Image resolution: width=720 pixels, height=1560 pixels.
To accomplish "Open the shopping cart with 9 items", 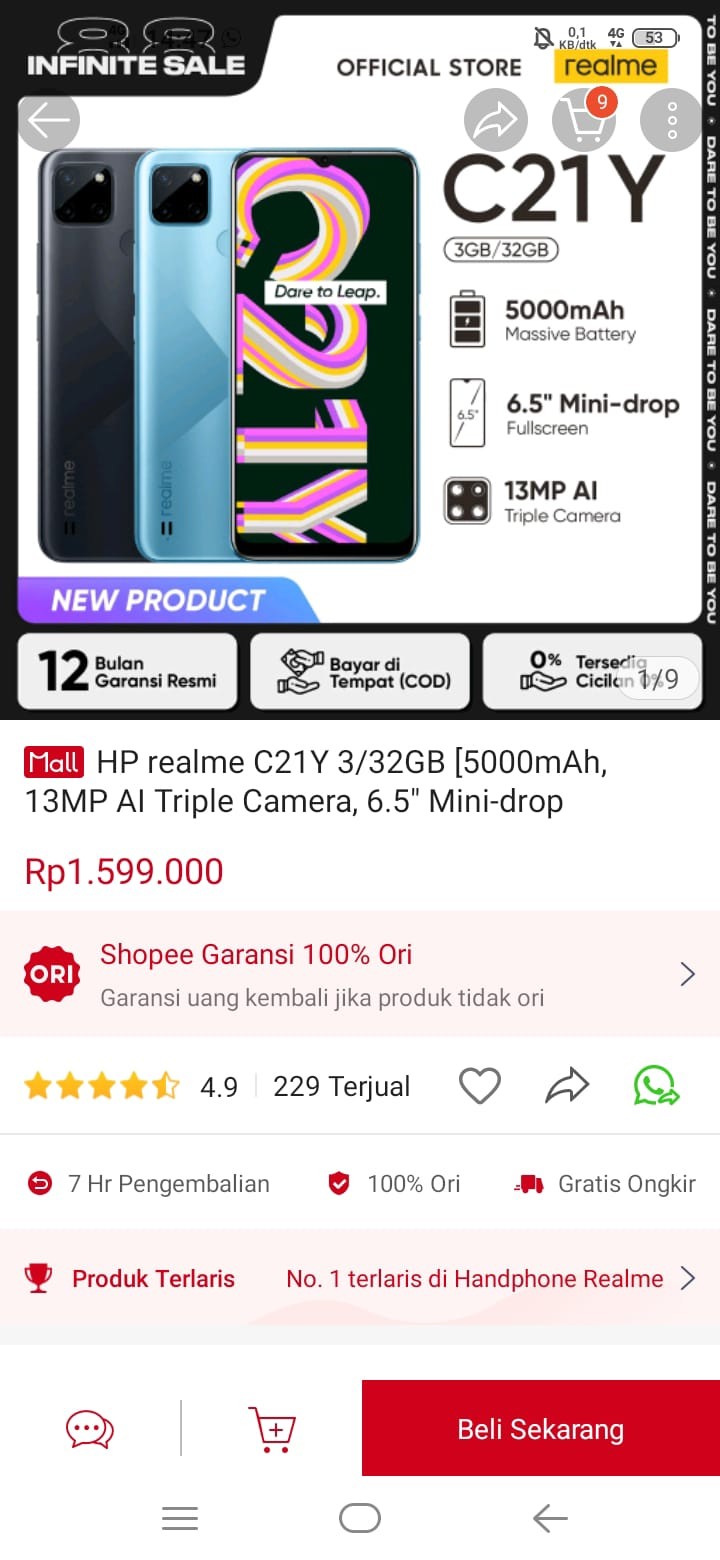I will tap(584, 121).
